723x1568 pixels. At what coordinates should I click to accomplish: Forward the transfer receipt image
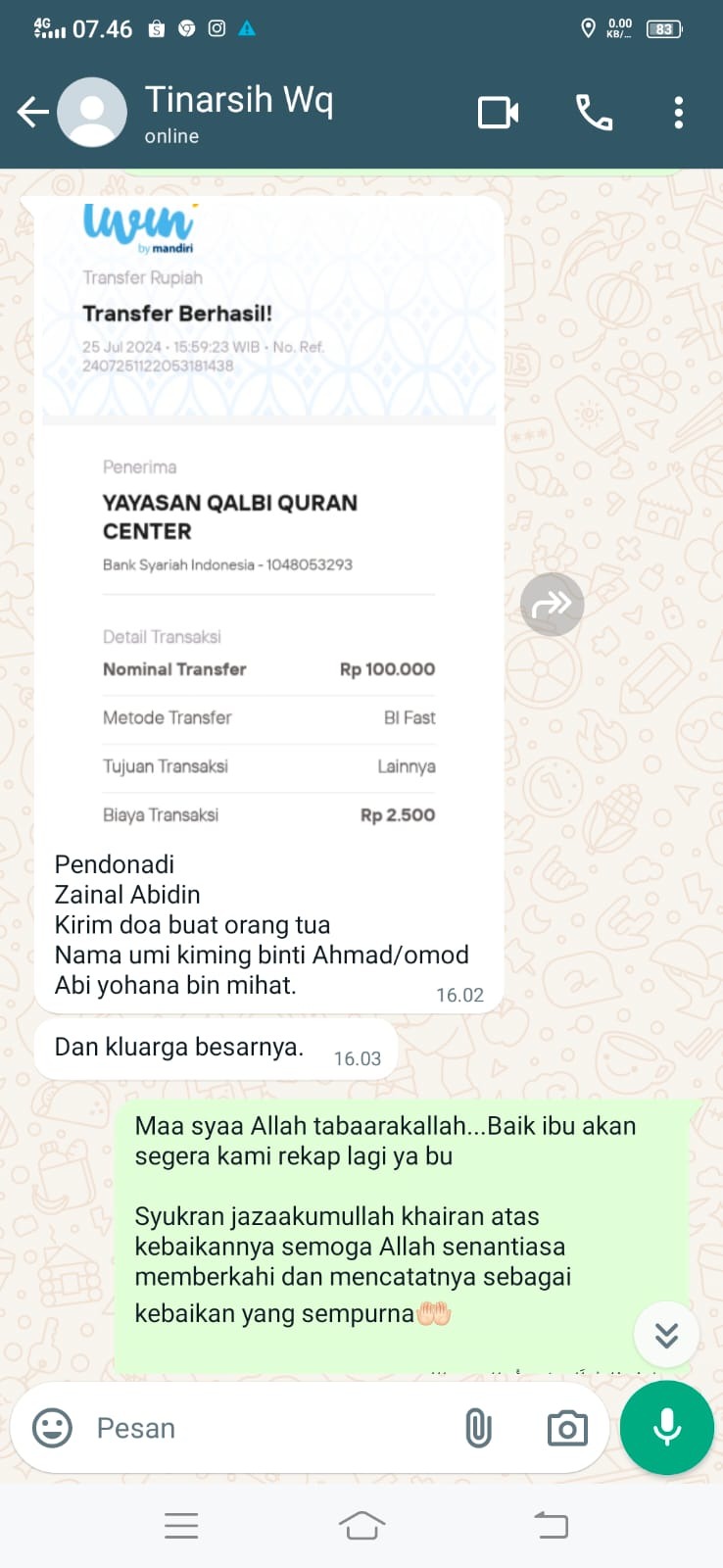coord(552,605)
